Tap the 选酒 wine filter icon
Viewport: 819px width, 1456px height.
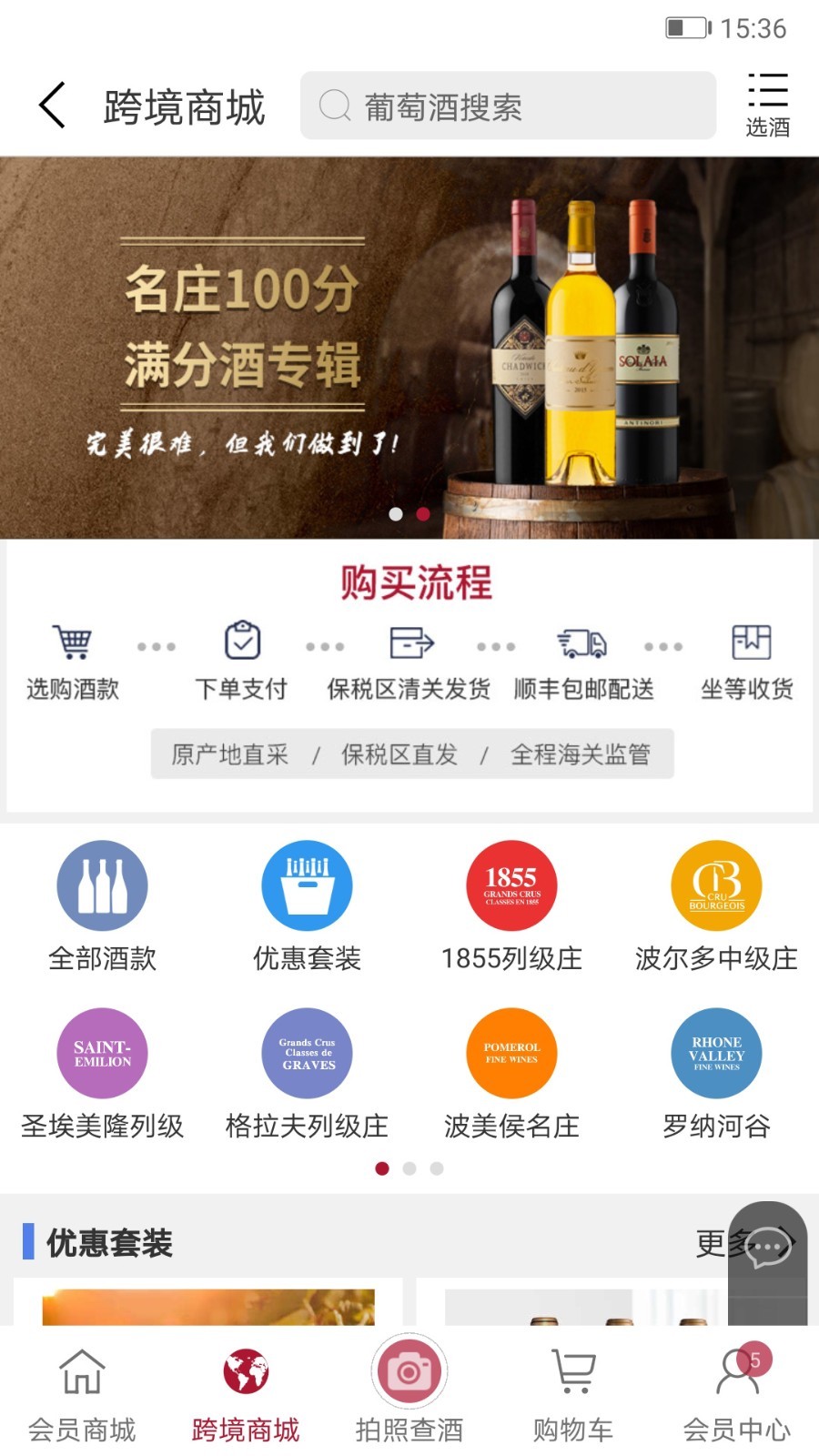pos(769,98)
